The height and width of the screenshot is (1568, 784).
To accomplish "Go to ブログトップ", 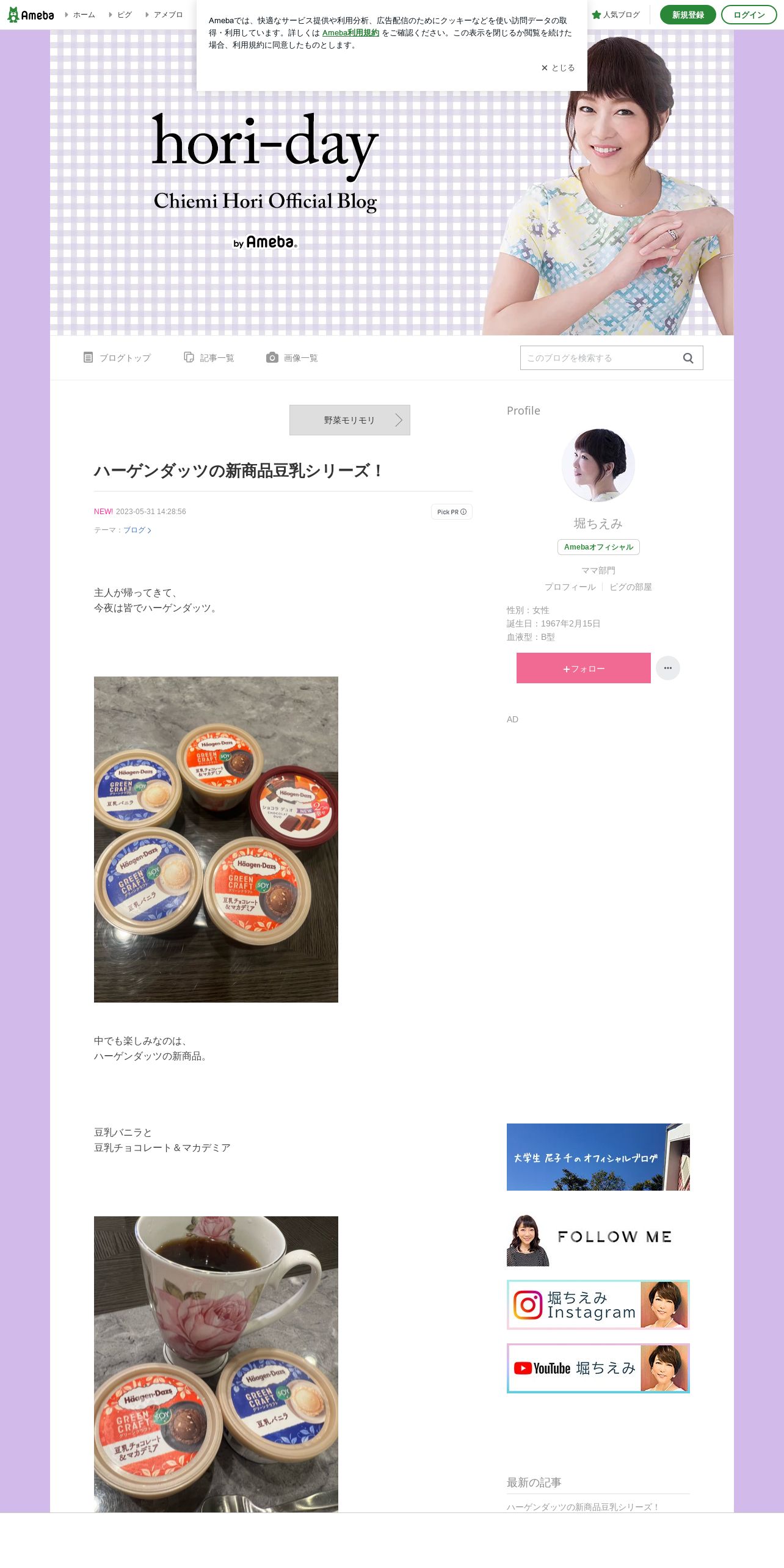I will click(x=117, y=358).
